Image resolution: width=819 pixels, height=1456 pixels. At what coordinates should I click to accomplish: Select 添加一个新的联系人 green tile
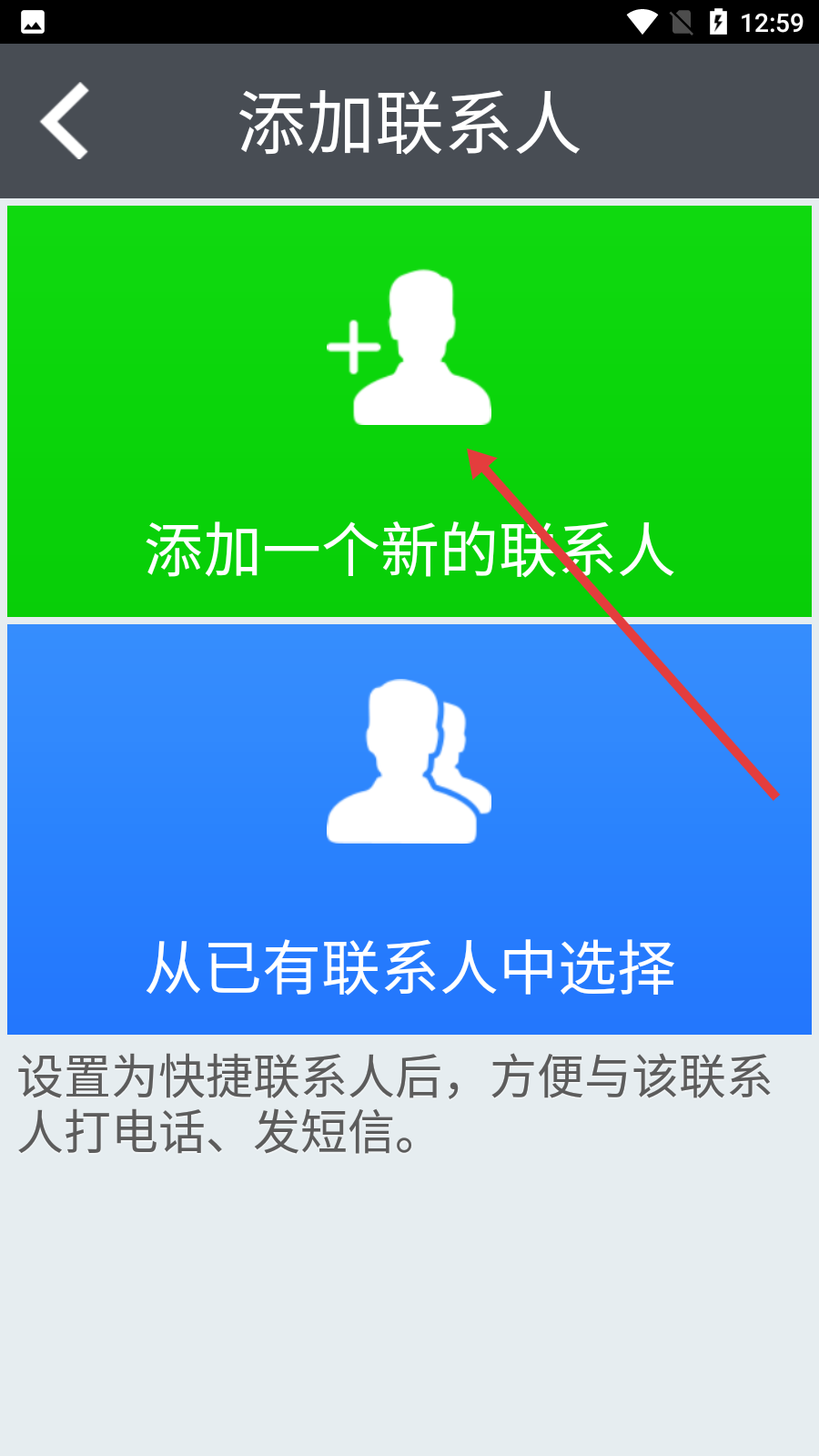pos(409,411)
